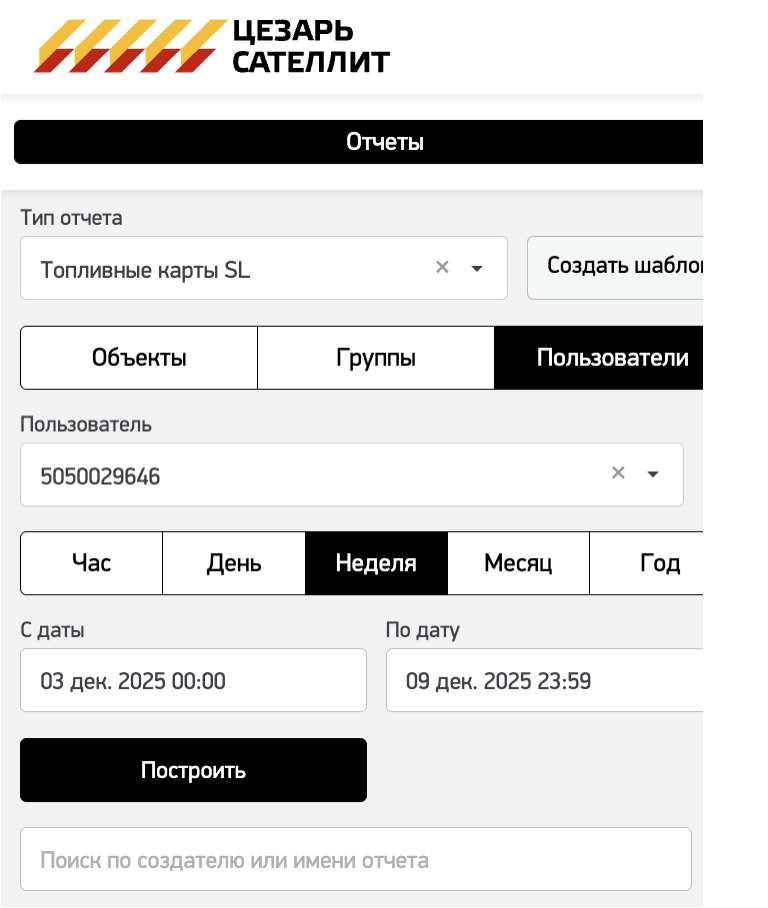The image size is (768, 908).
Task: Tap the Создать шаблон button
Action: [x=616, y=267]
